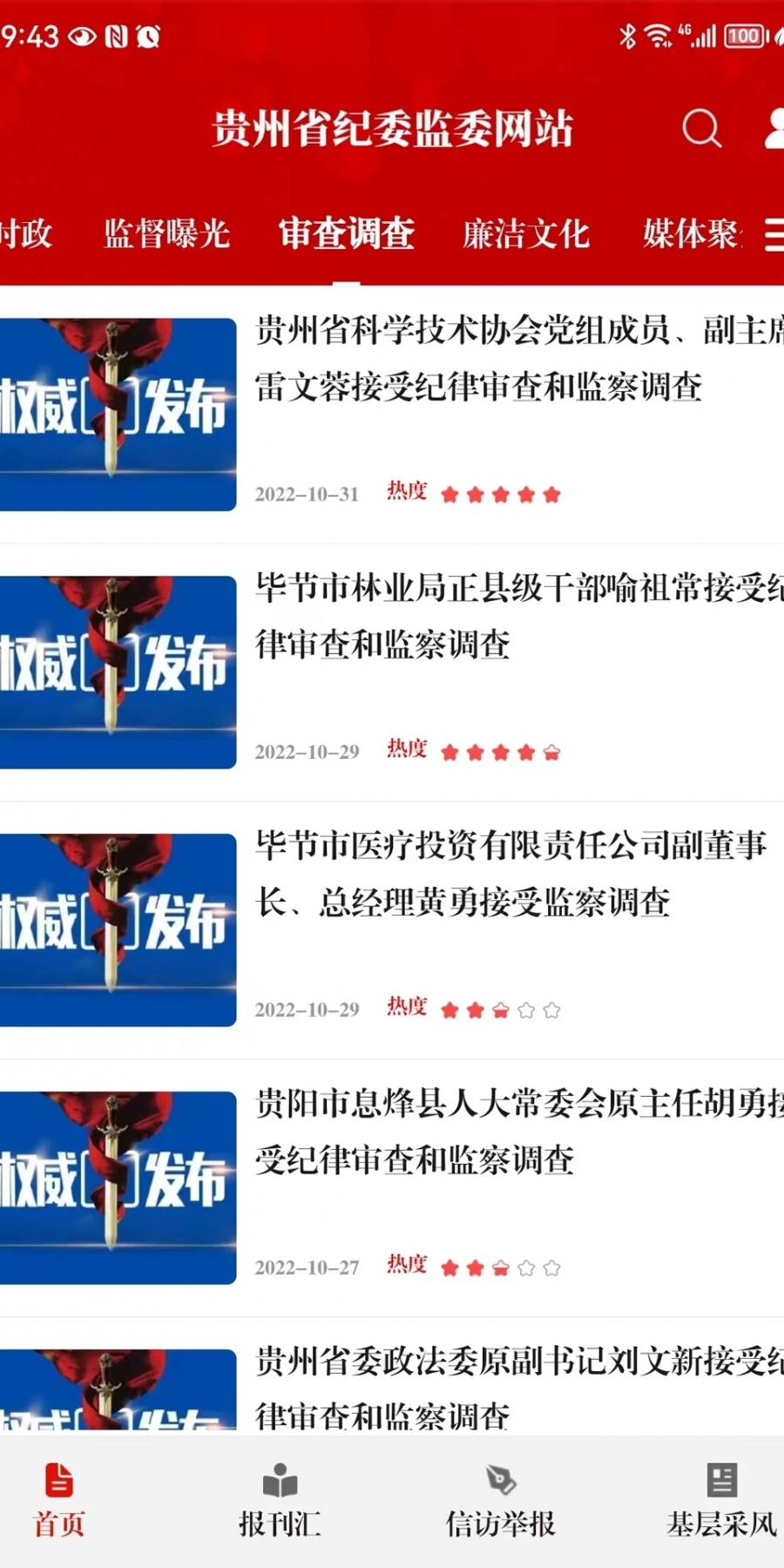Select the 审查调查 tab
This screenshot has width=784, height=1568.
[346, 234]
